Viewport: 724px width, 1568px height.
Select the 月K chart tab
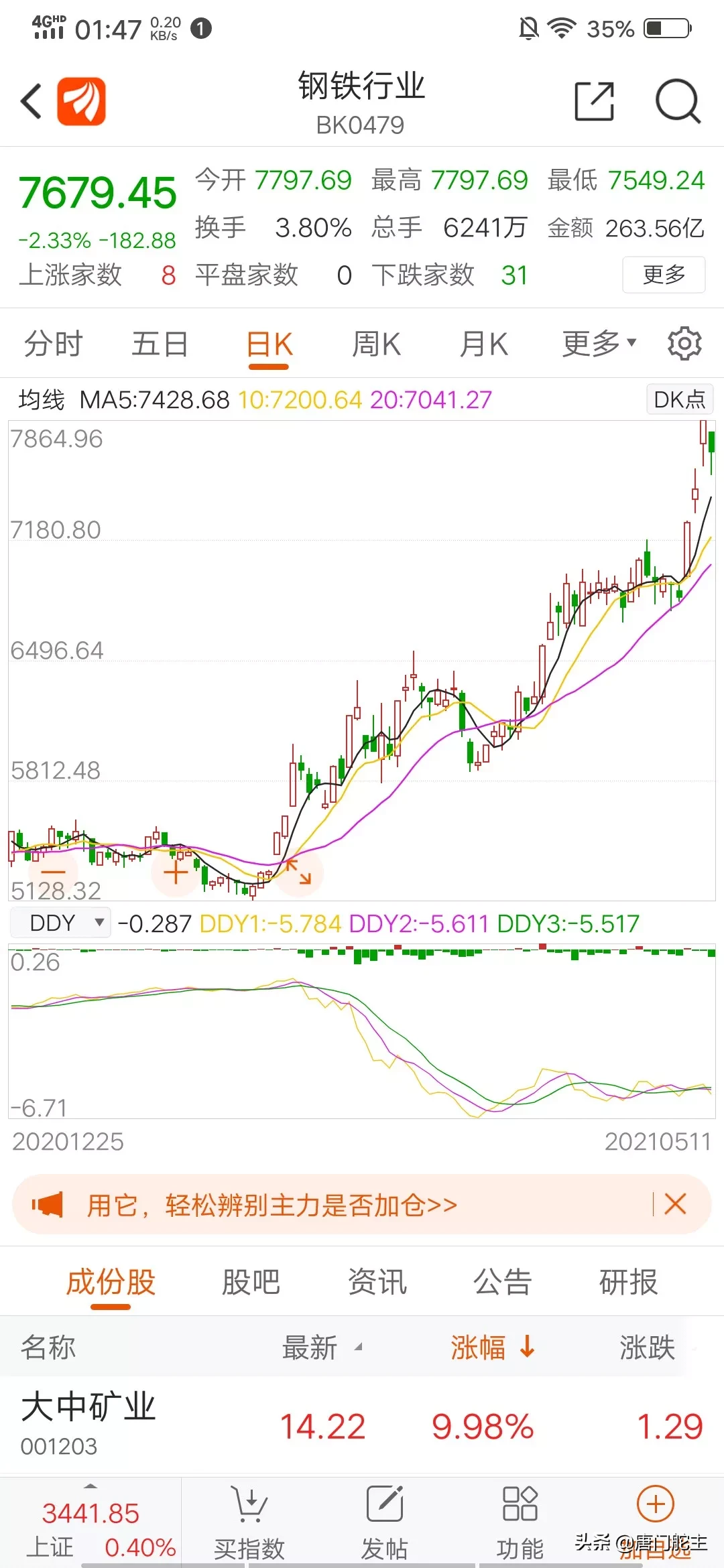point(483,344)
